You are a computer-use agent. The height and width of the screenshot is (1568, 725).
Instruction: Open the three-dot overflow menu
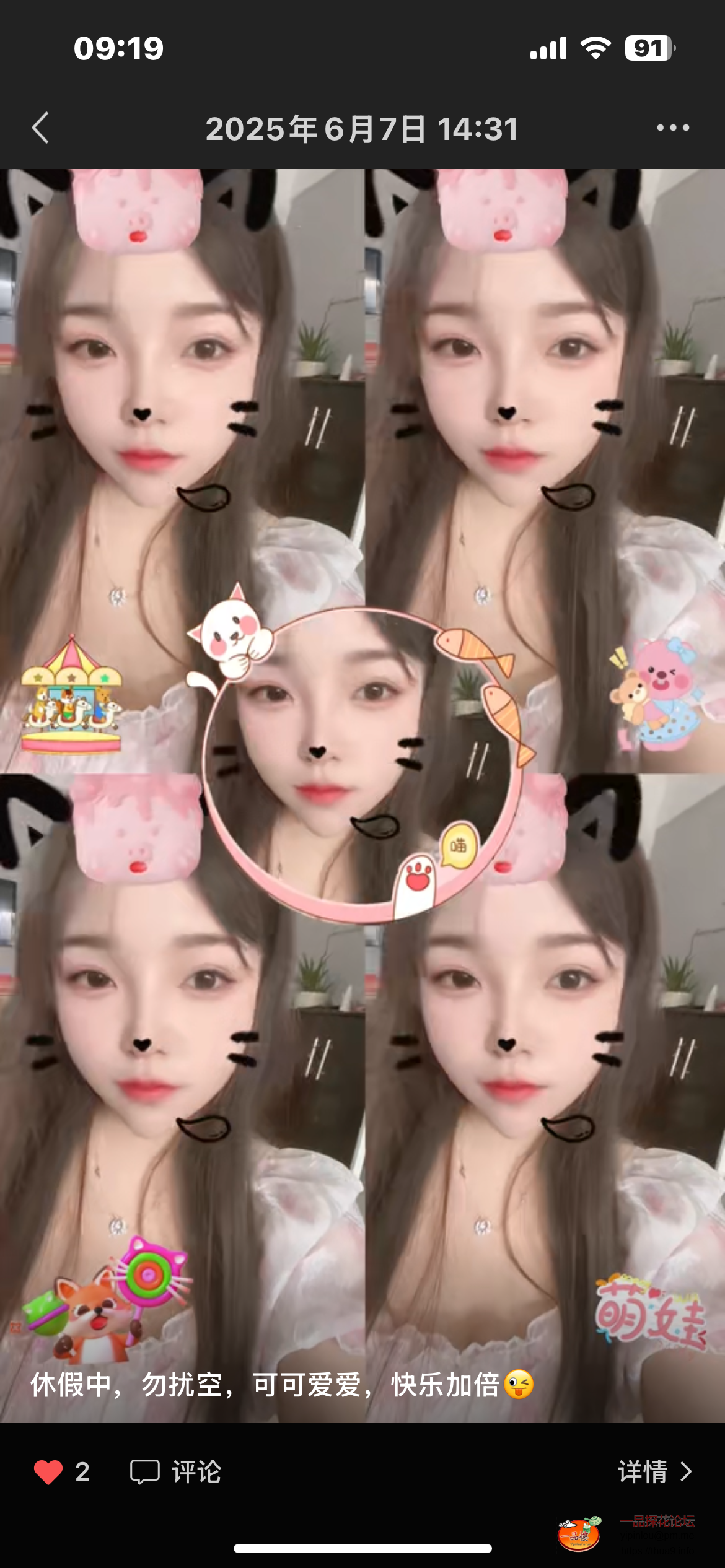click(x=673, y=128)
